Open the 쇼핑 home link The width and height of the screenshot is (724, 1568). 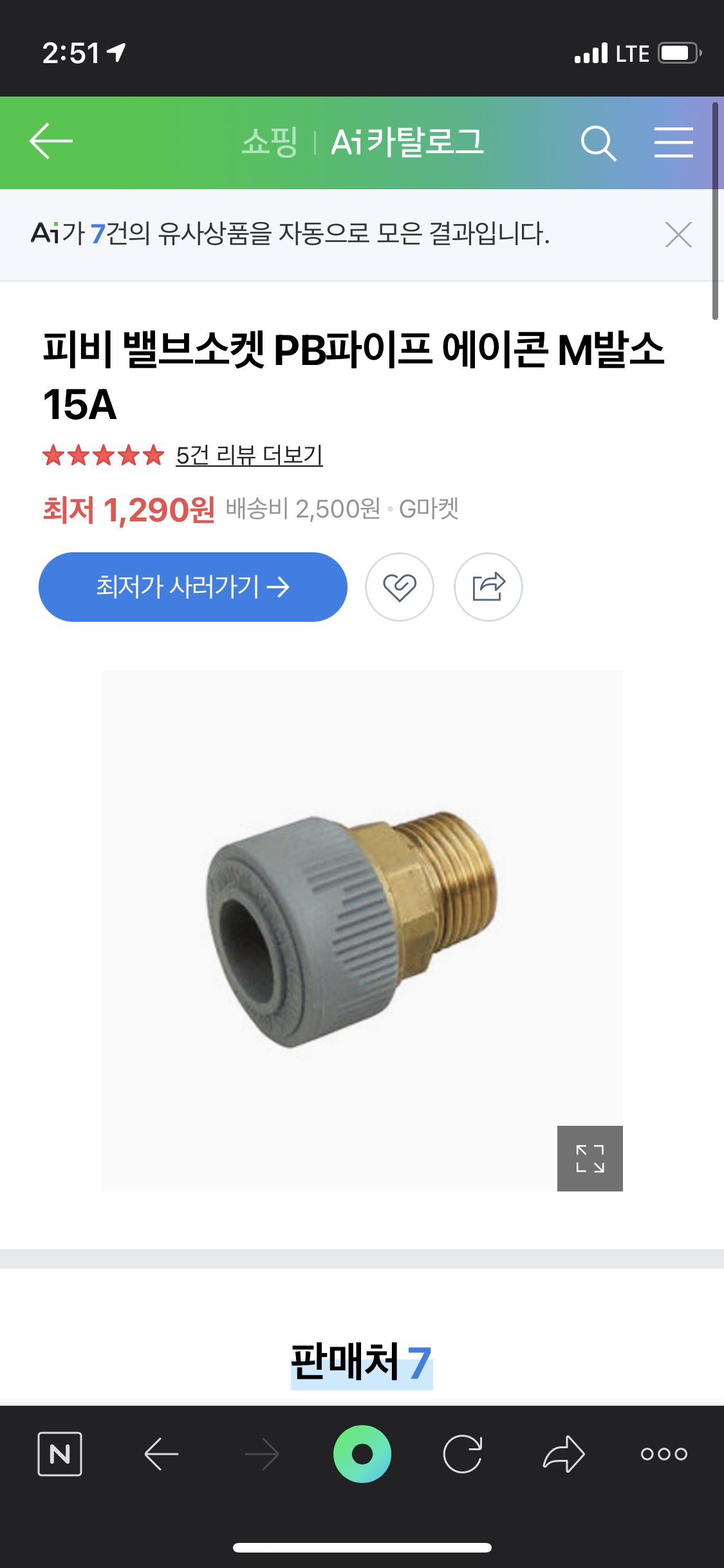pyautogui.click(x=269, y=142)
